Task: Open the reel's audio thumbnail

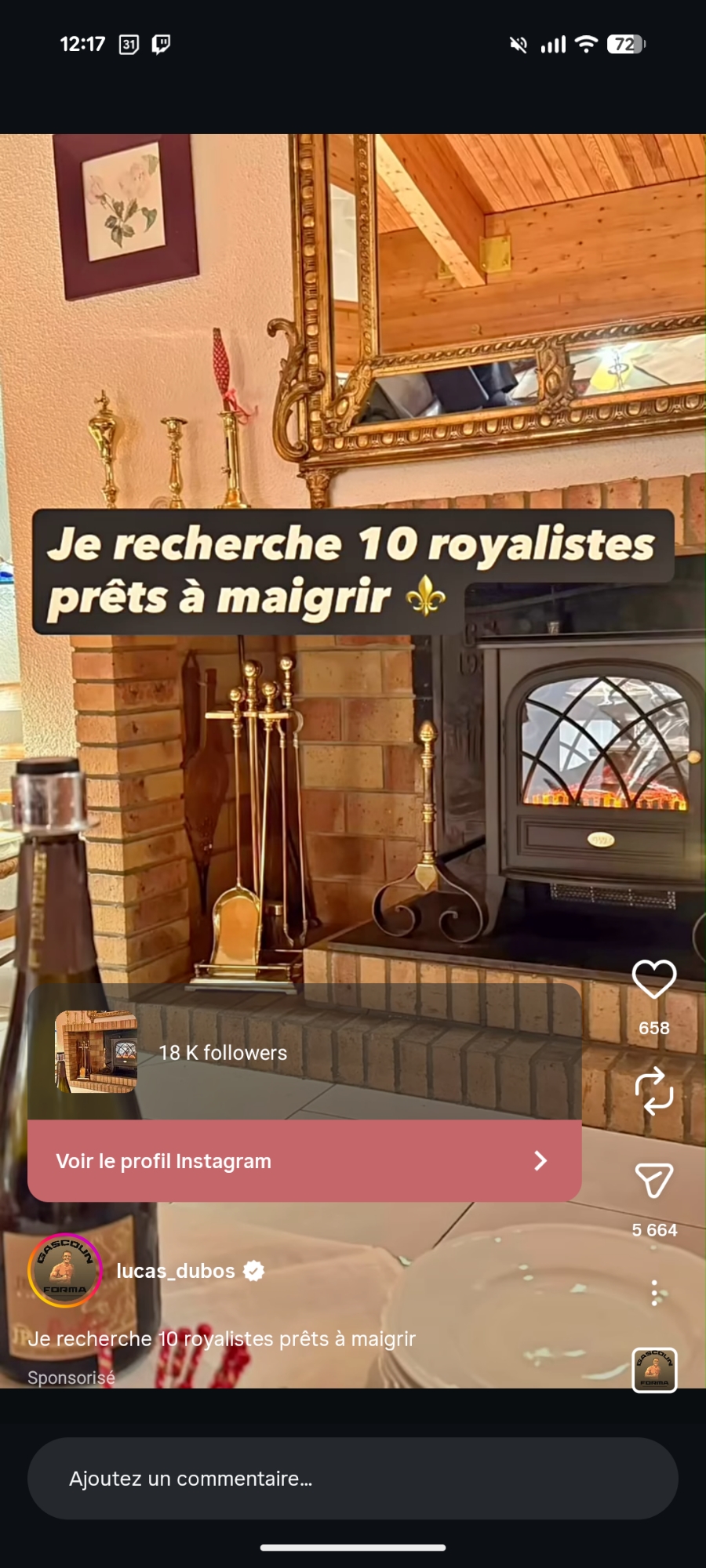Action: point(654,1370)
